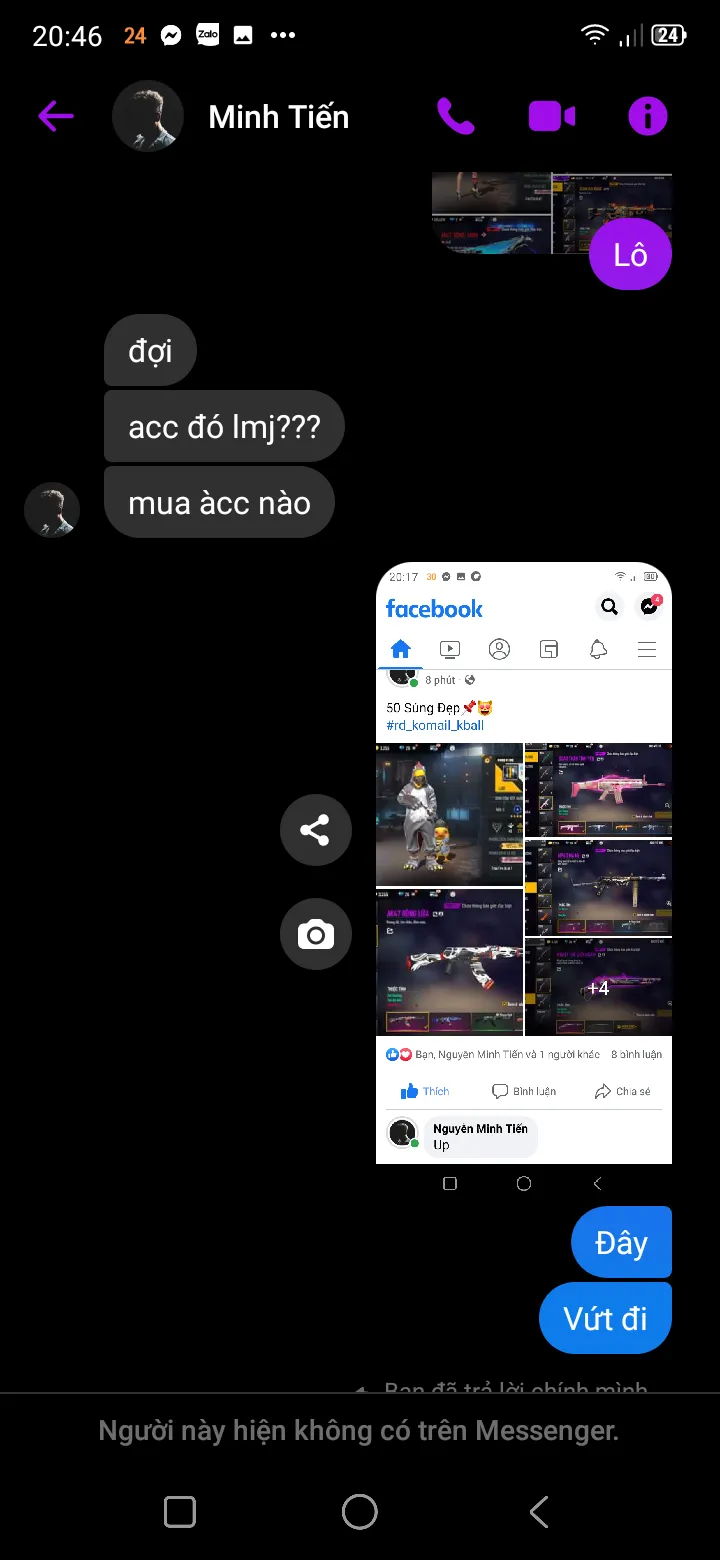Go back from Minh Tiến chat
Viewport: 720px width, 1560px height.
pyautogui.click(x=56, y=117)
